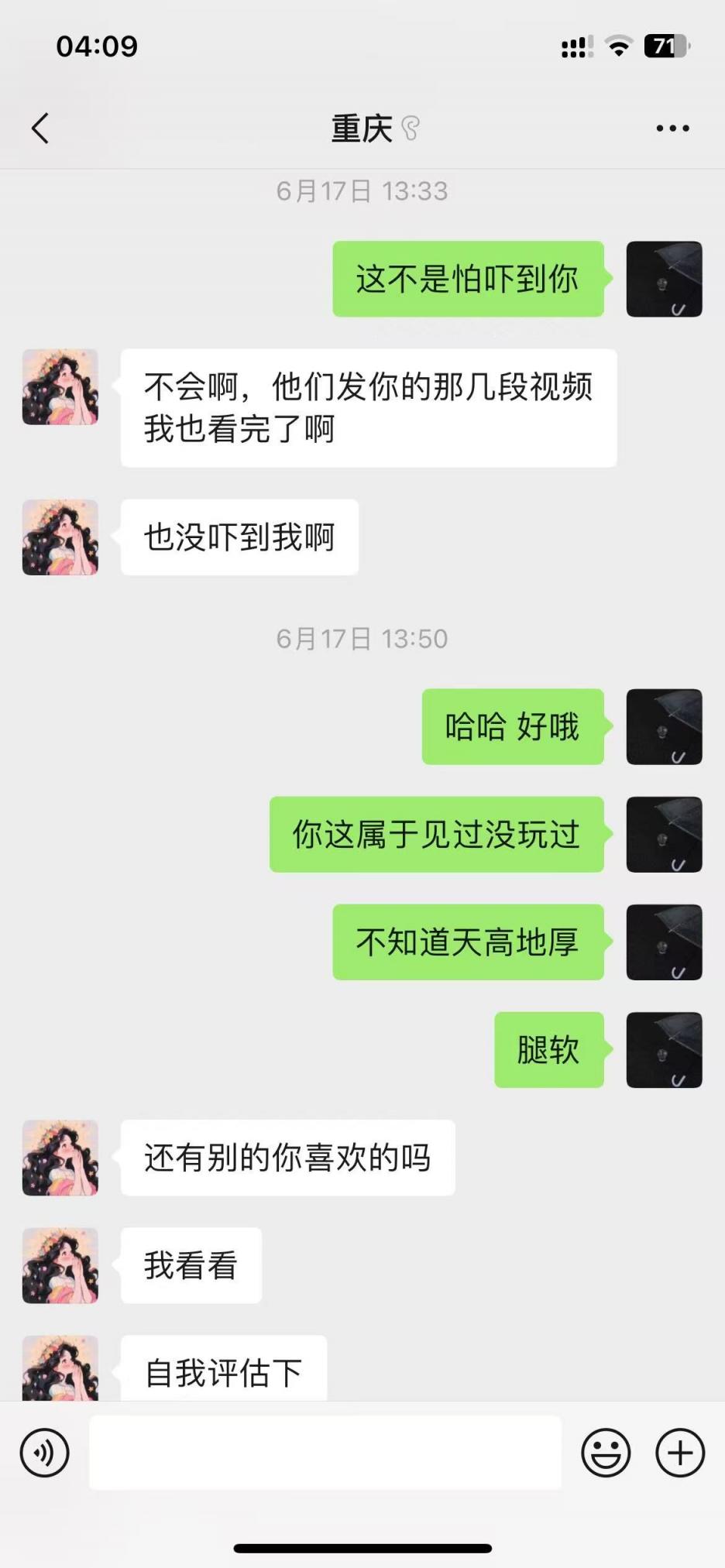The height and width of the screenshot is (1568, 725).
Task: Open the emoji sticker panel
Action: pyautogui.click(x=606, y=1453)
